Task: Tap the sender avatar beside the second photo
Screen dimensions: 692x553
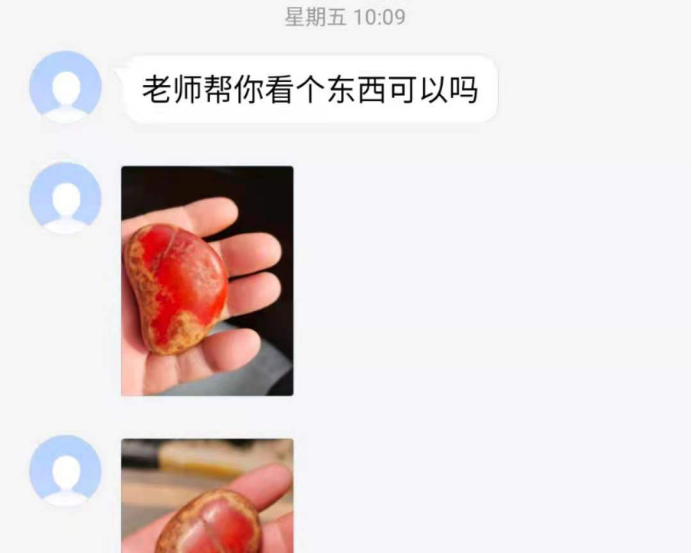Action: (66, 471)
